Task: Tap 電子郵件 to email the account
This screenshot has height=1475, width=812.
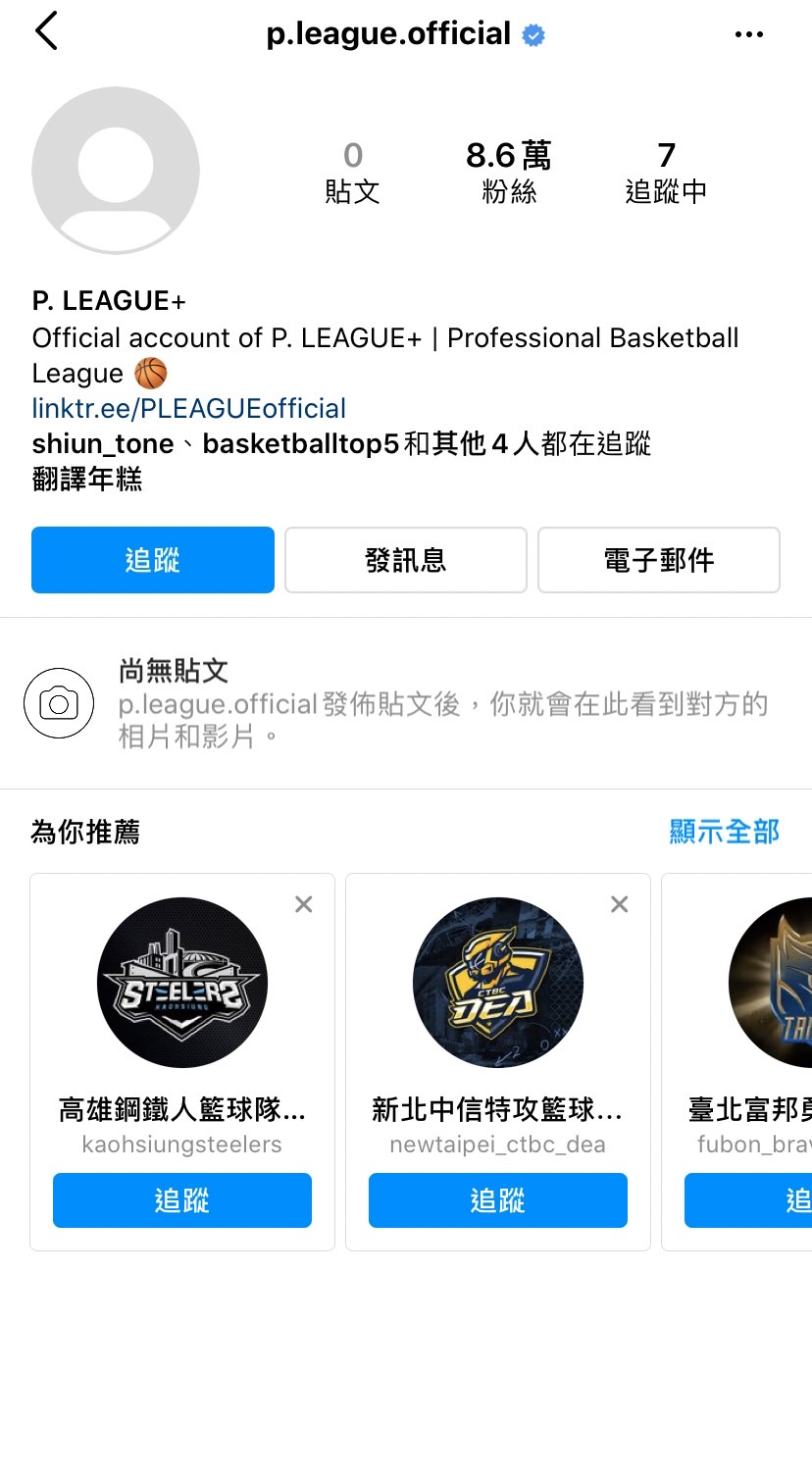Action: 658,559
